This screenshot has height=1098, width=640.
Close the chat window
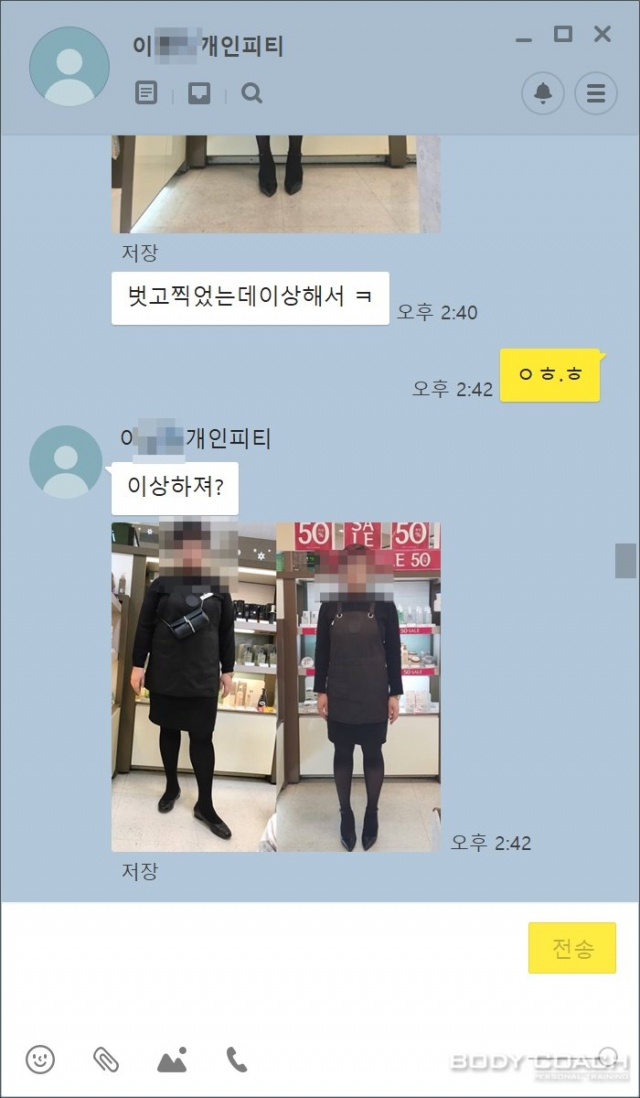[602, 35]
